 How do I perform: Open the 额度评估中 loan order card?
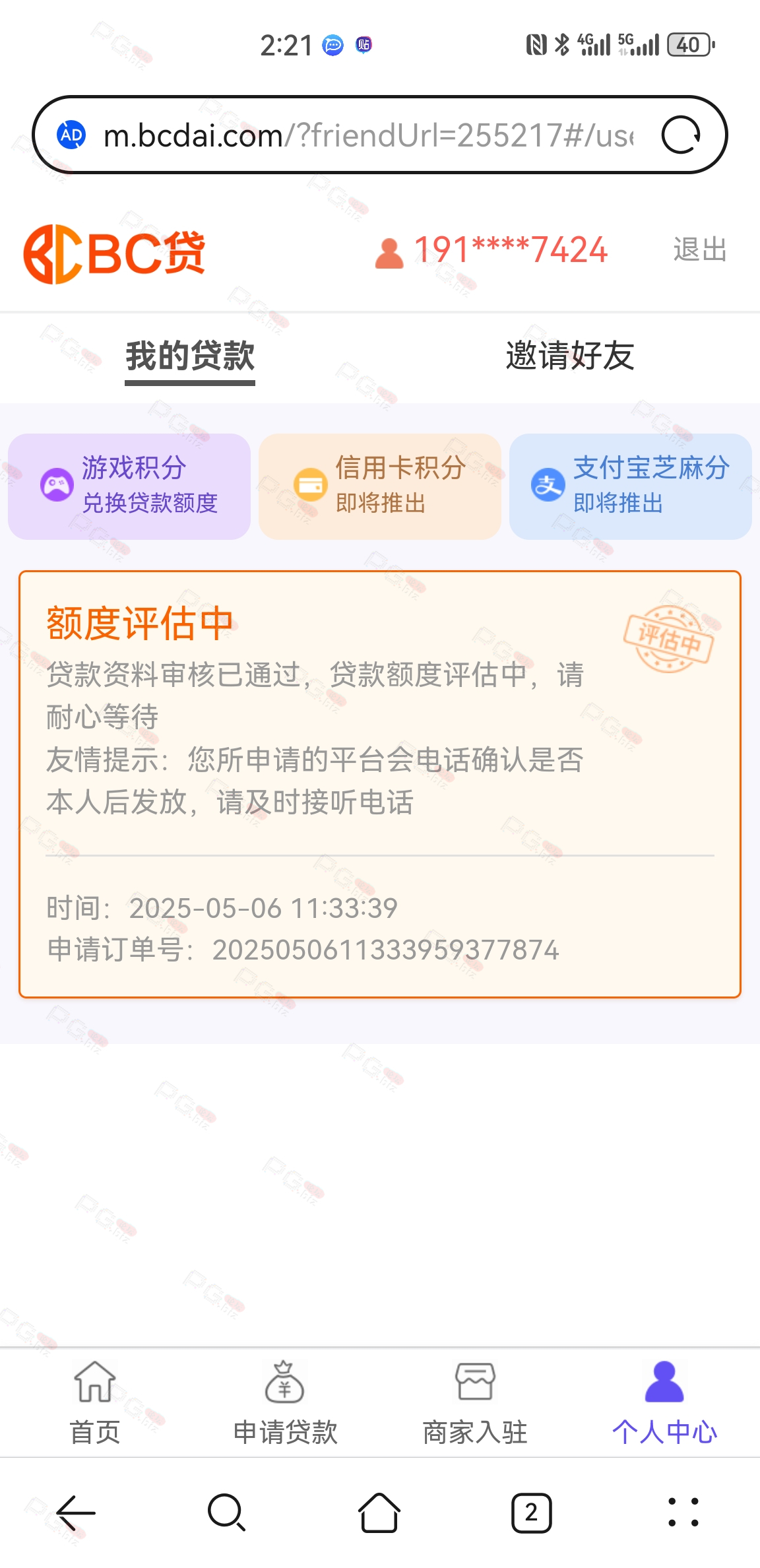[380, 784]
